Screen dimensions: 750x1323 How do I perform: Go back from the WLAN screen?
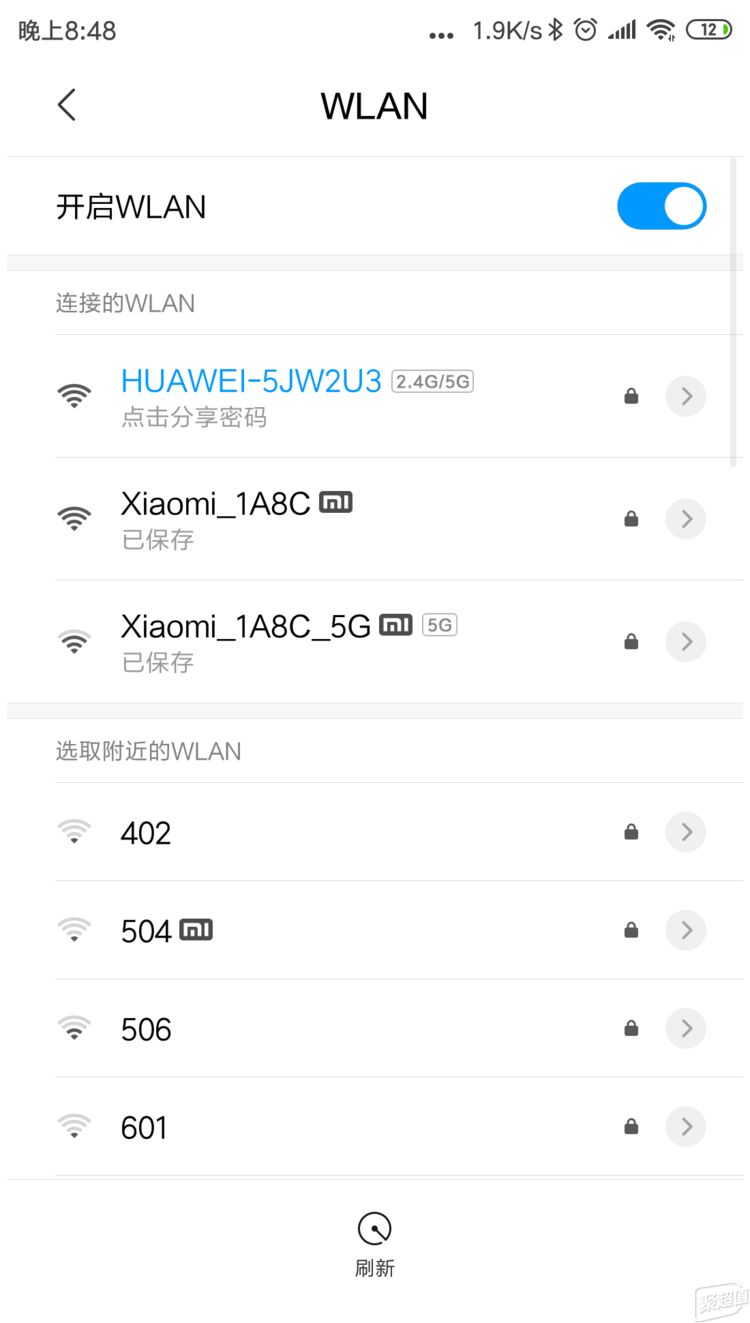(x=67, y=105)
